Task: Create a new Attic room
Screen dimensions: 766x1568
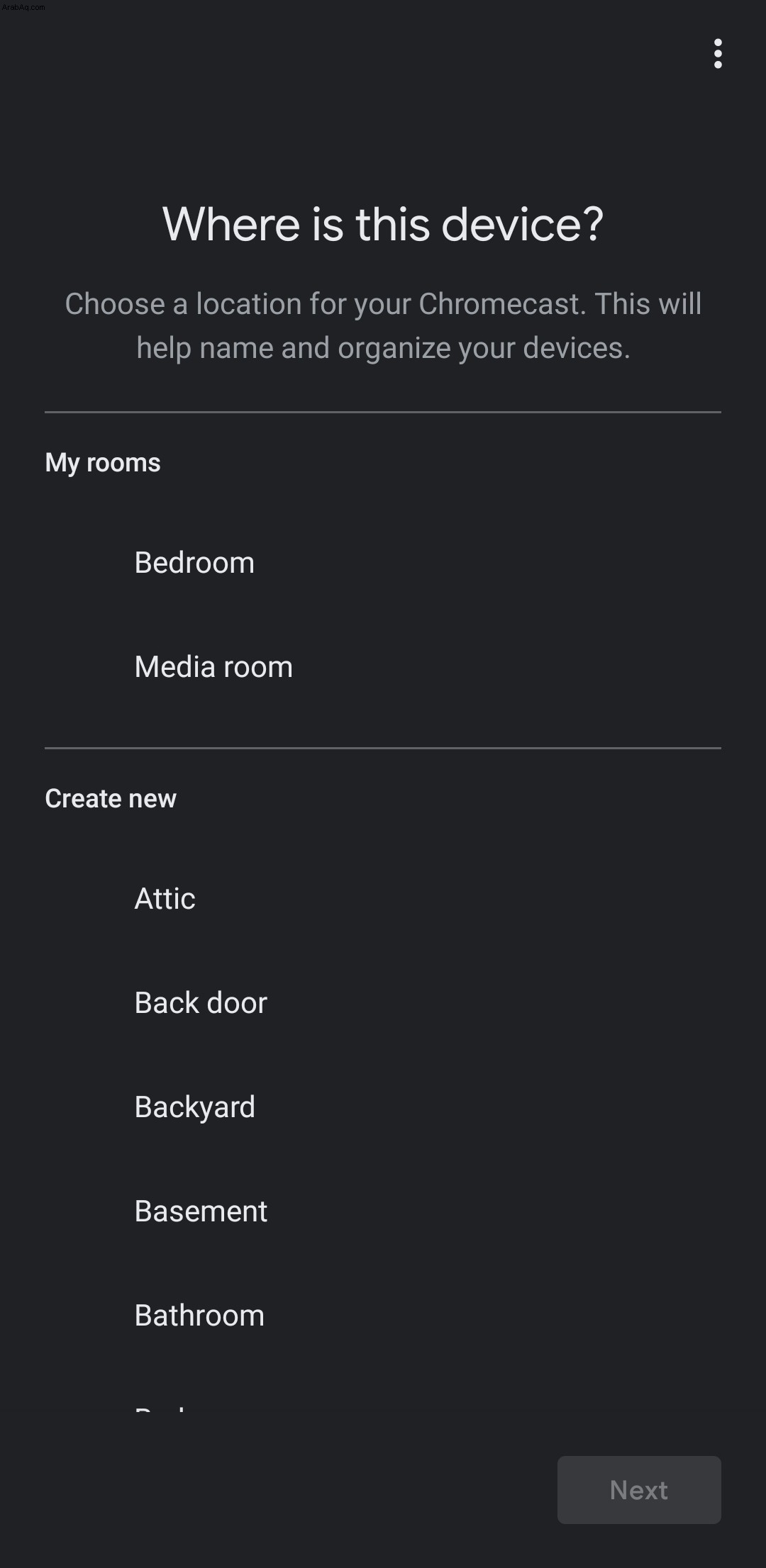Action: tap(383, 899)
